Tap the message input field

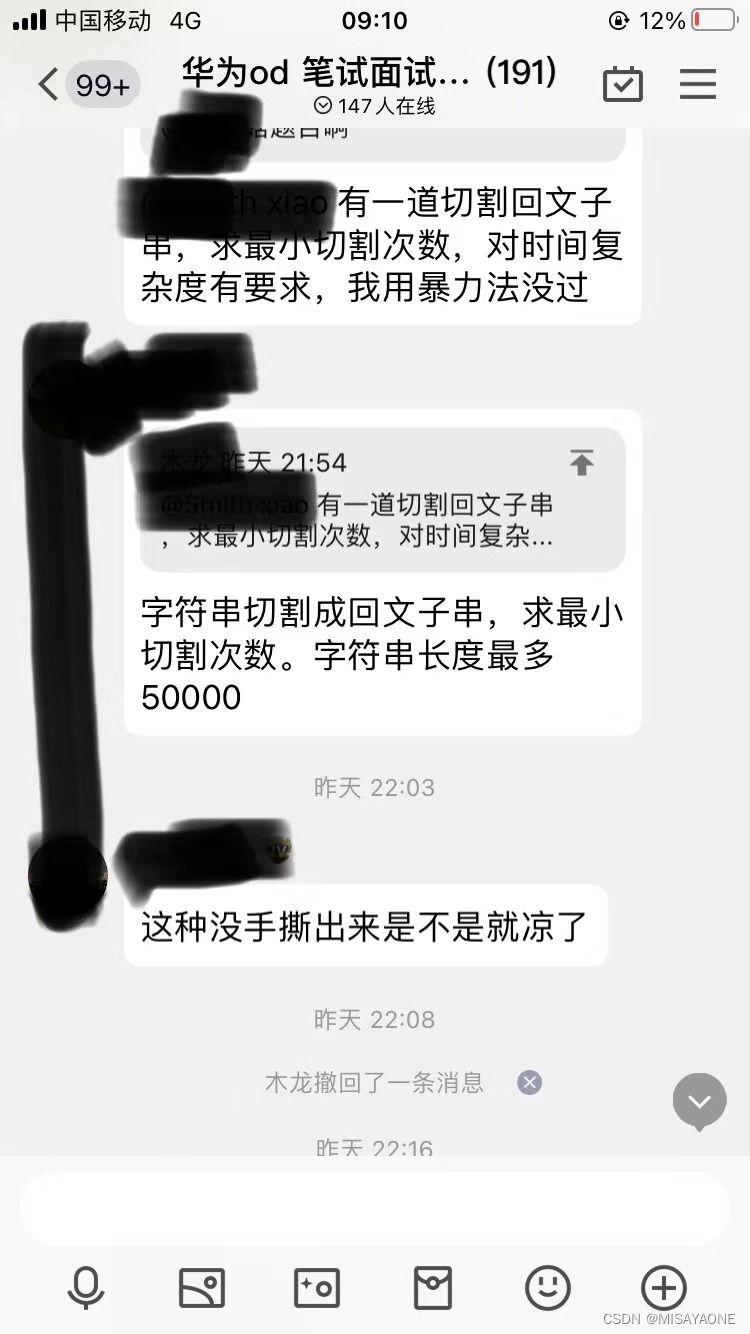374,1208
